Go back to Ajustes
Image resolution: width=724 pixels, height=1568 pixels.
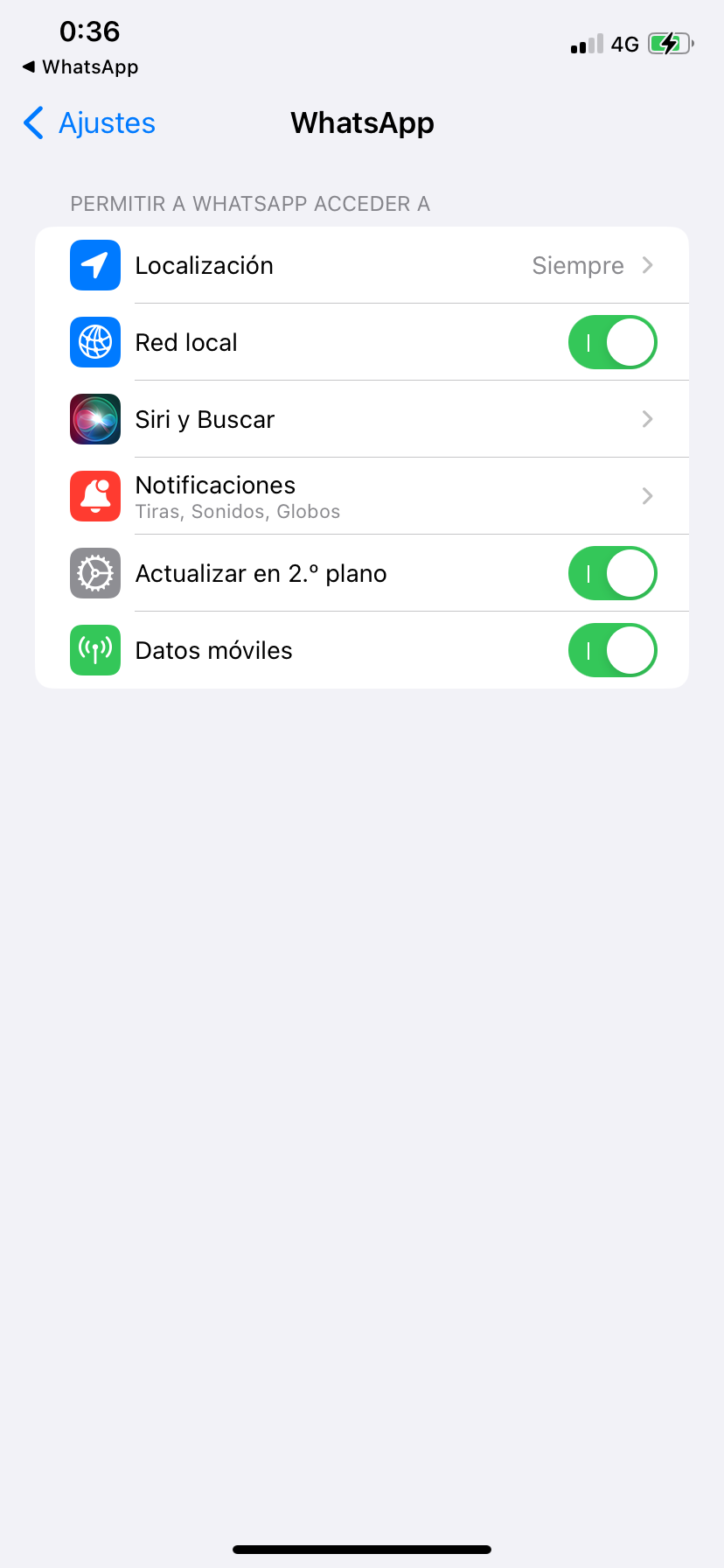point(89,123)
